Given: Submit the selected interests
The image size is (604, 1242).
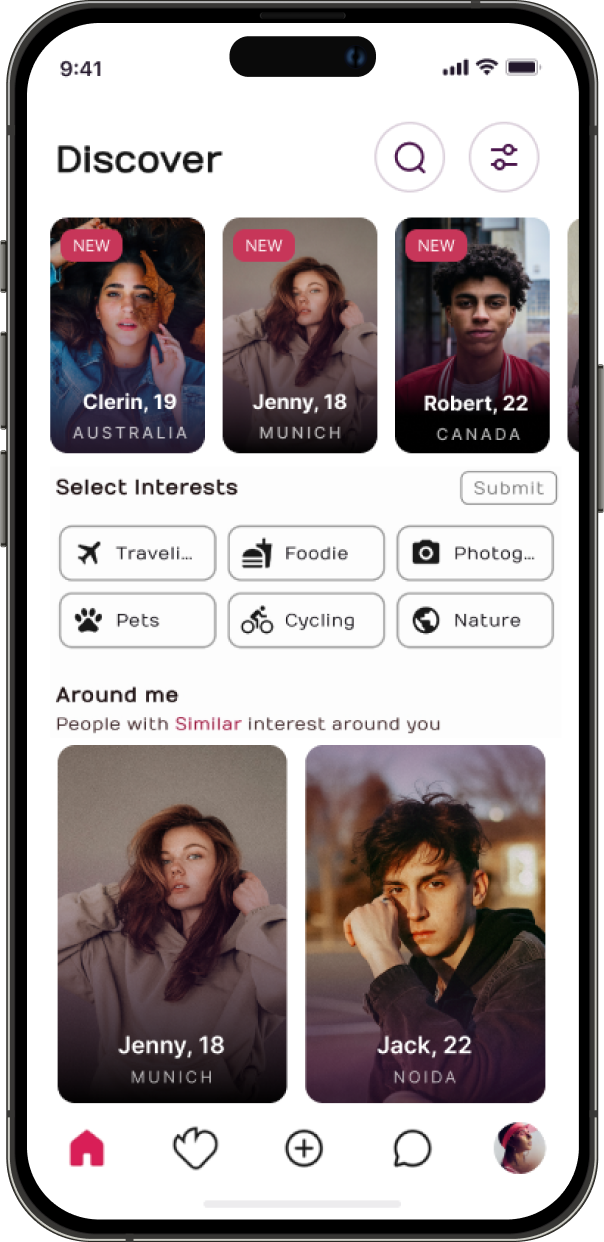Looking at the screenshot, I should click(x=508, y=488).
